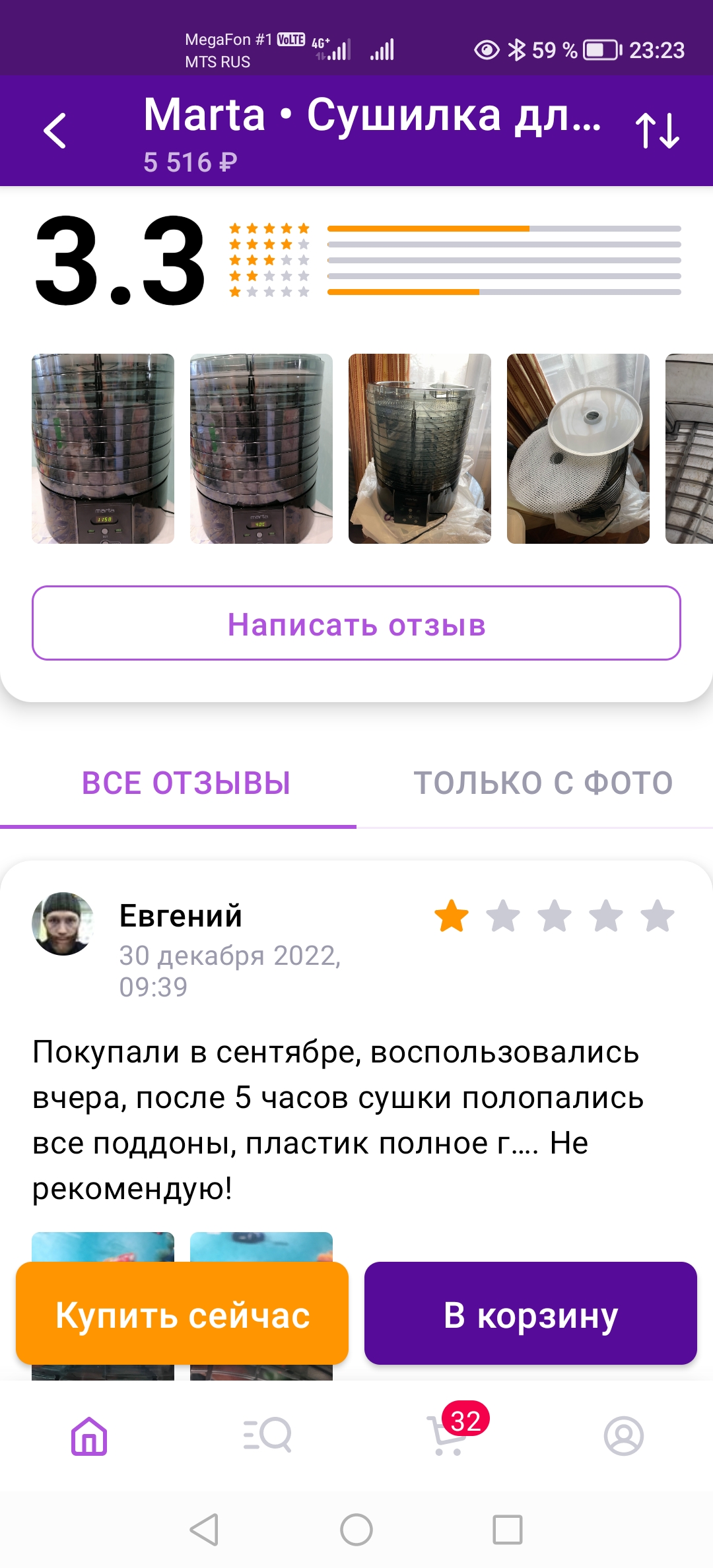Add the product with В корзину
This screenshot has width=713, height=1568.
(x=531, y=1313)
